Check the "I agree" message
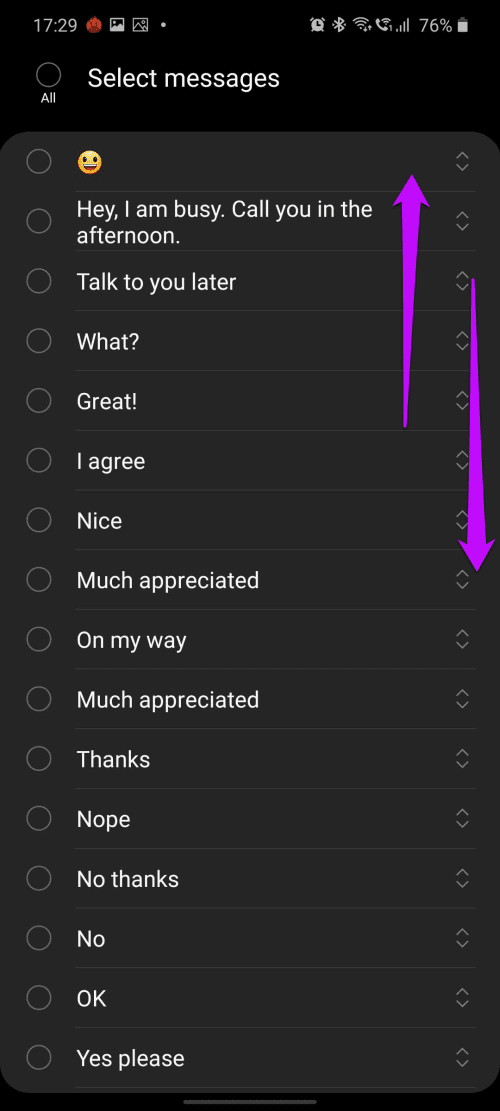Image resolution: width=500 pixels, height=1111 pixels. pyautogui.click(x=39, y=461)
